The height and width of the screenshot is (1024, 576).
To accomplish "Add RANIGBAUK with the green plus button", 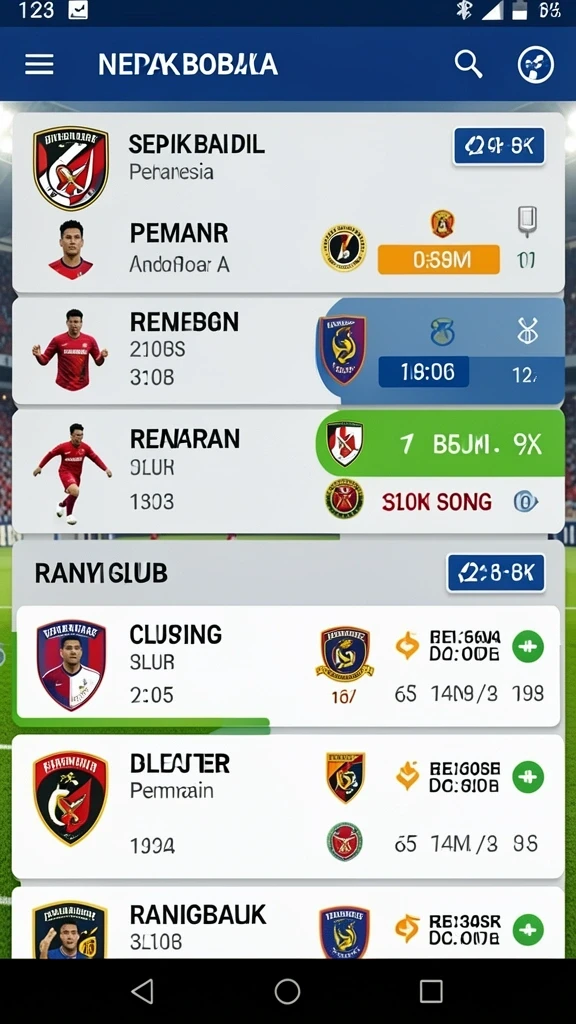I will tap(528, 929).
